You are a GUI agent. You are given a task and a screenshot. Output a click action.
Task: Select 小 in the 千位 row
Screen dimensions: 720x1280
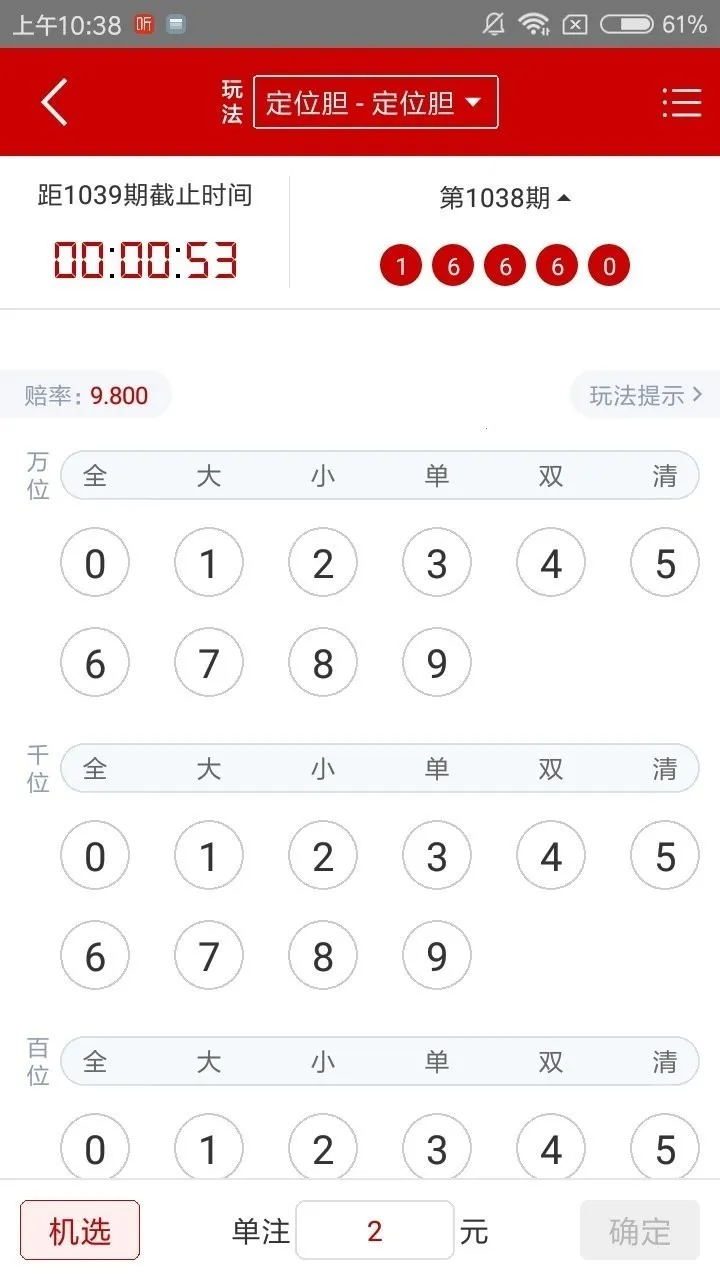pos(323,769)
